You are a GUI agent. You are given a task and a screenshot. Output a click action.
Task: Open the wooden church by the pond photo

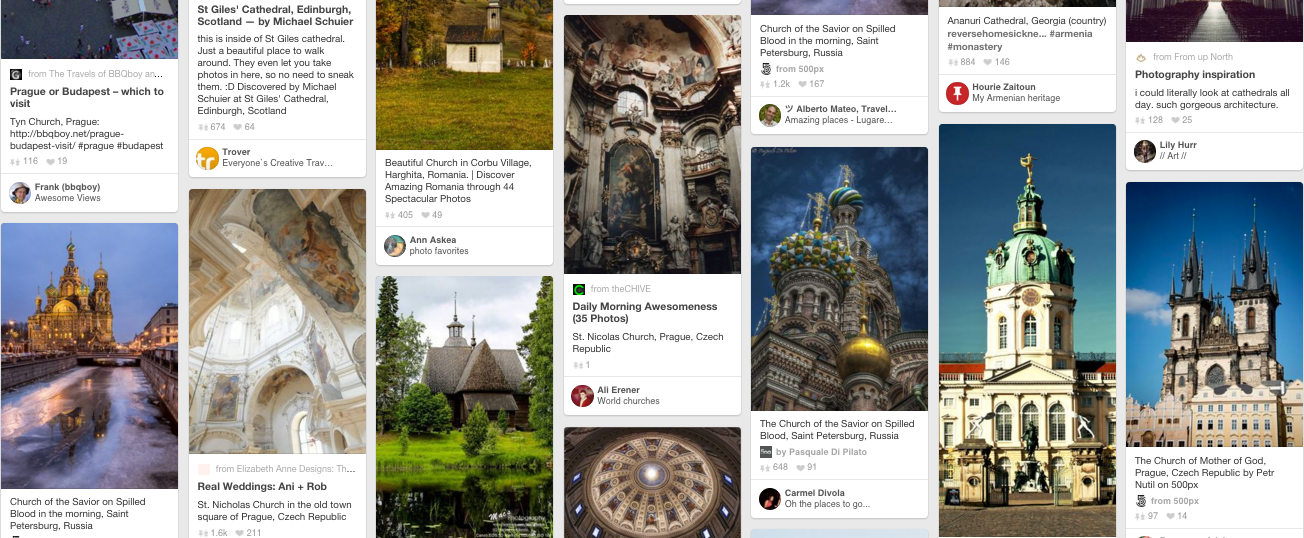464,407
